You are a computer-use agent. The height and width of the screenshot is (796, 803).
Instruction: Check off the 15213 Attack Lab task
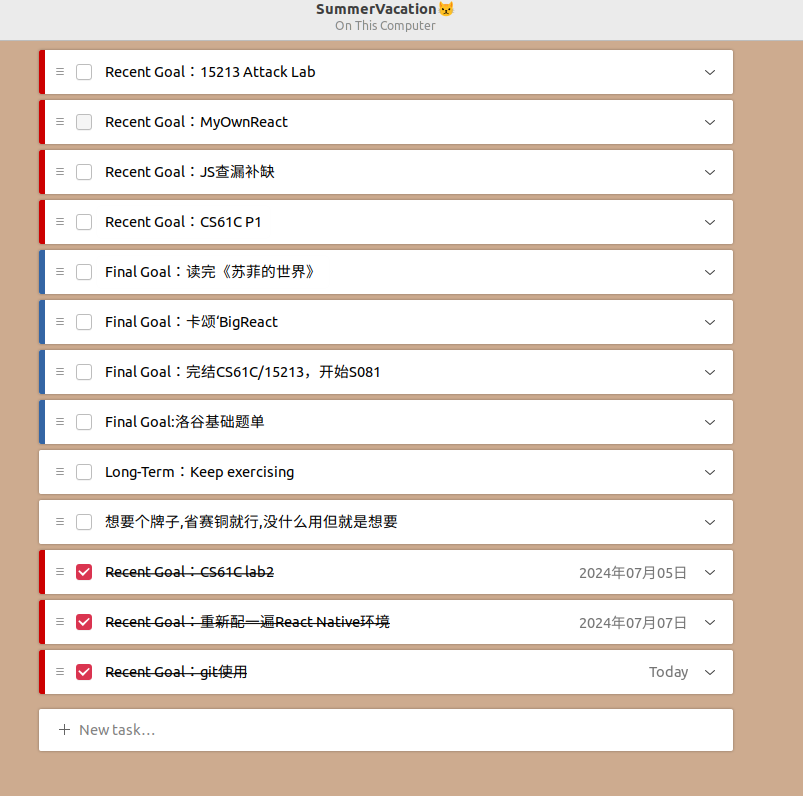[x=84, y=72]
